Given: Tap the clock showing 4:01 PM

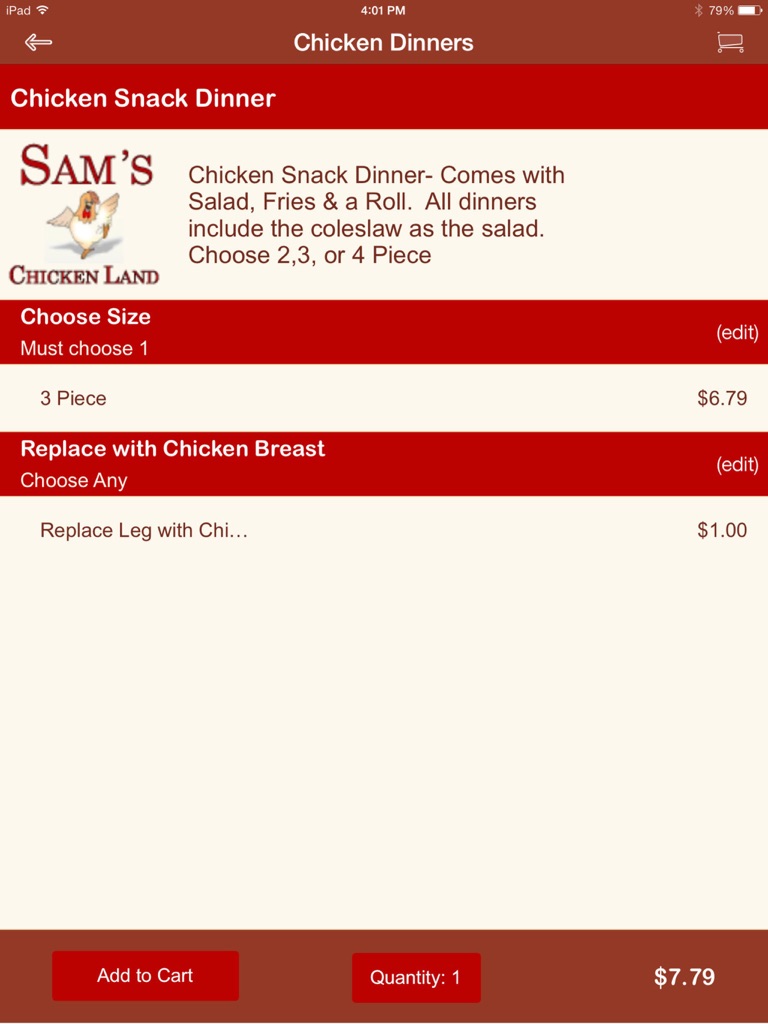Looking at the screenshot, I should point(384,11).
